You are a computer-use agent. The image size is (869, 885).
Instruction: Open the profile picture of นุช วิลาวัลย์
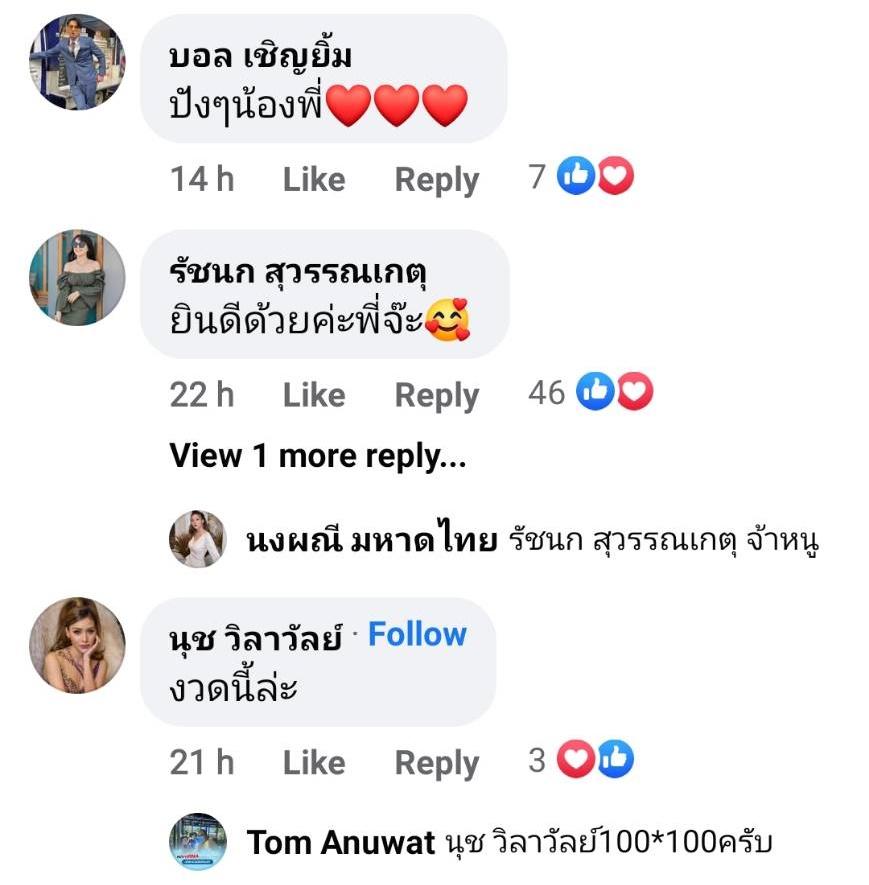point(77,646)
